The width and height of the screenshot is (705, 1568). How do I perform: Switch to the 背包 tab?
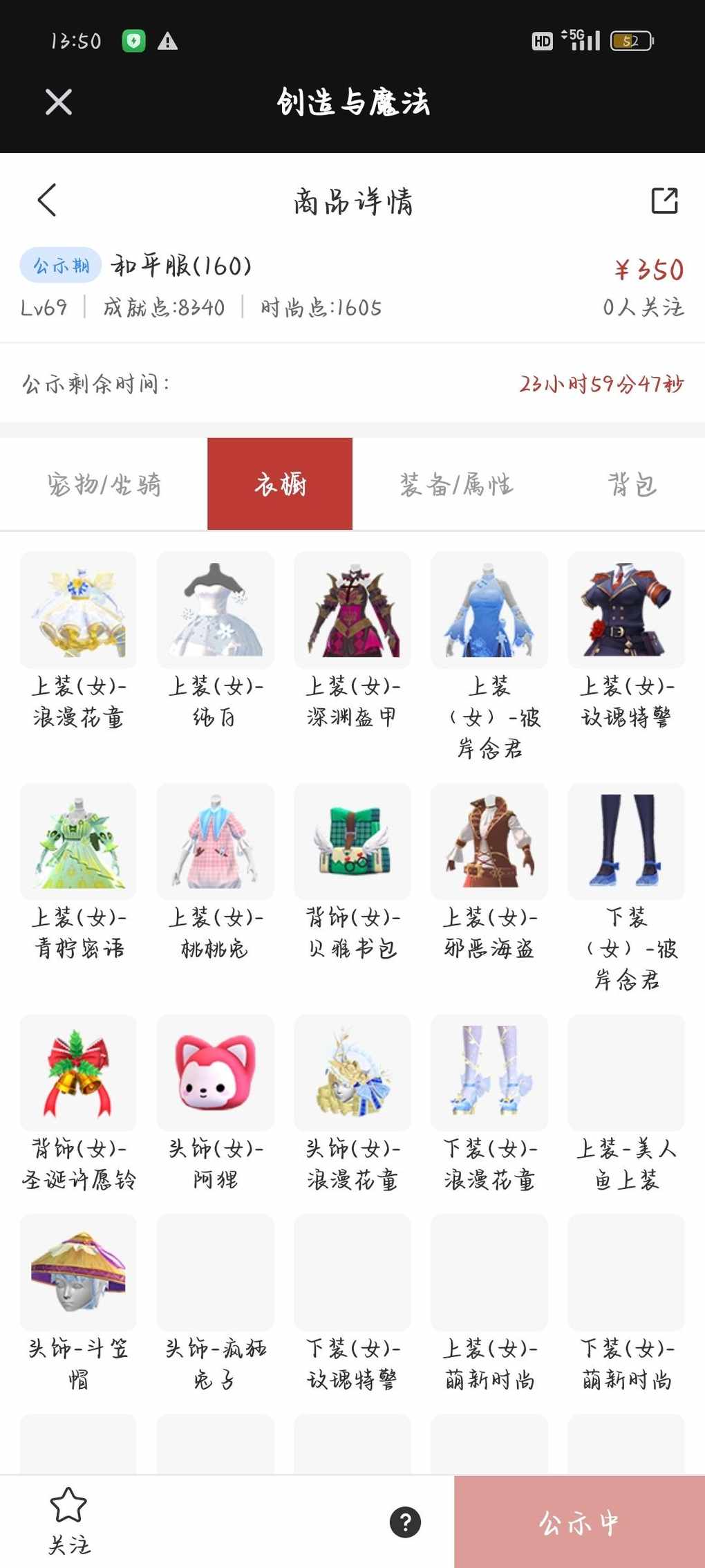pyautogui.click(x=632, y=484)
